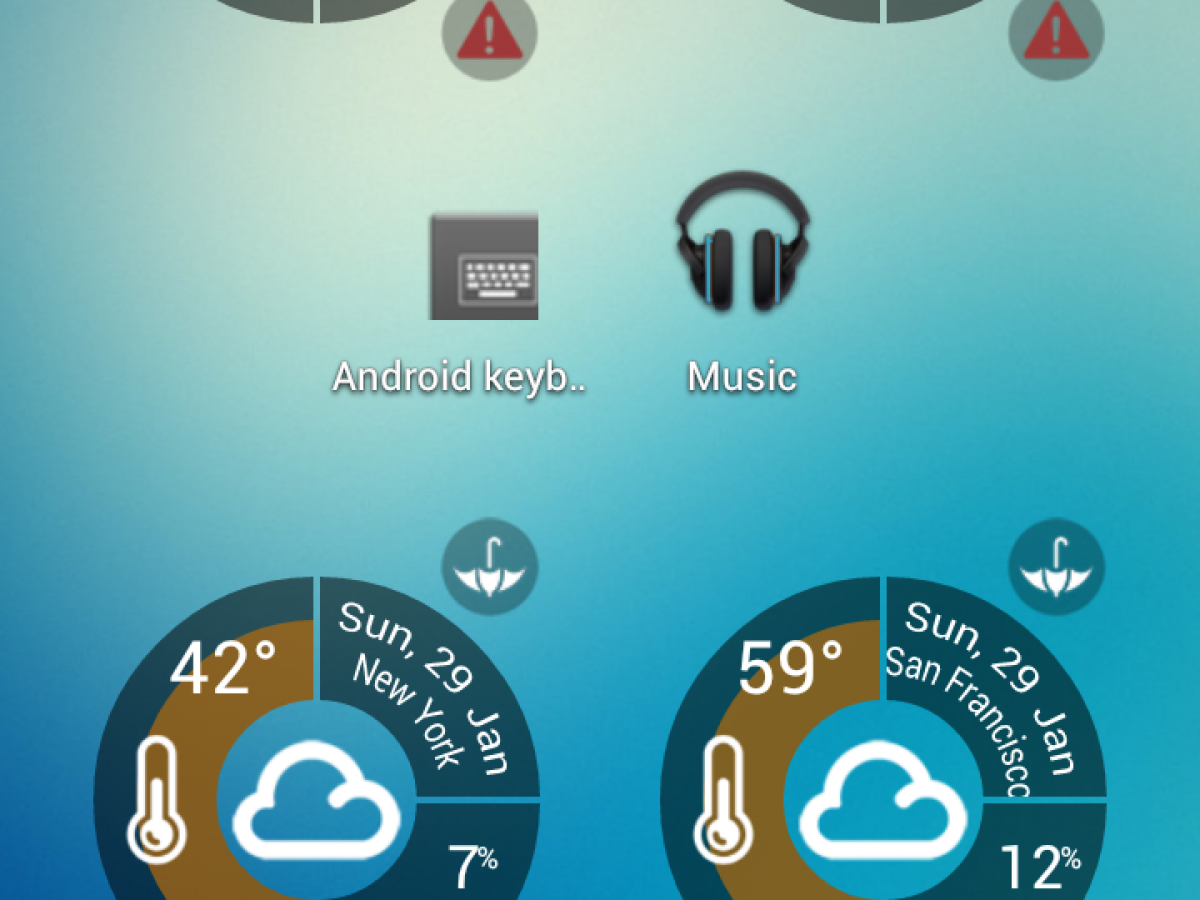Screen dimensions: 1200x900
Task: Tap the umbrella icon above New York widget
Action: click(x=490, y=566)
